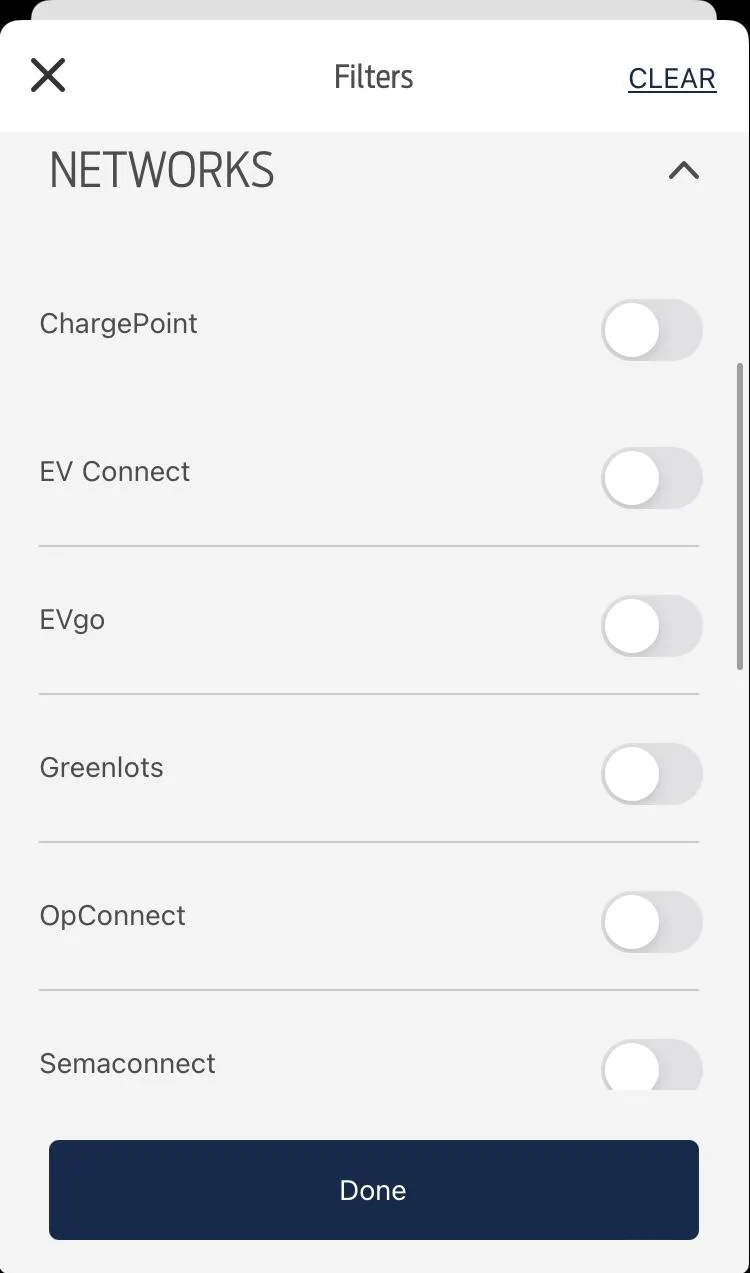Enable the EVgo network filter
The width and height of the screenshot is (750, 1273).
pos(651,626)
